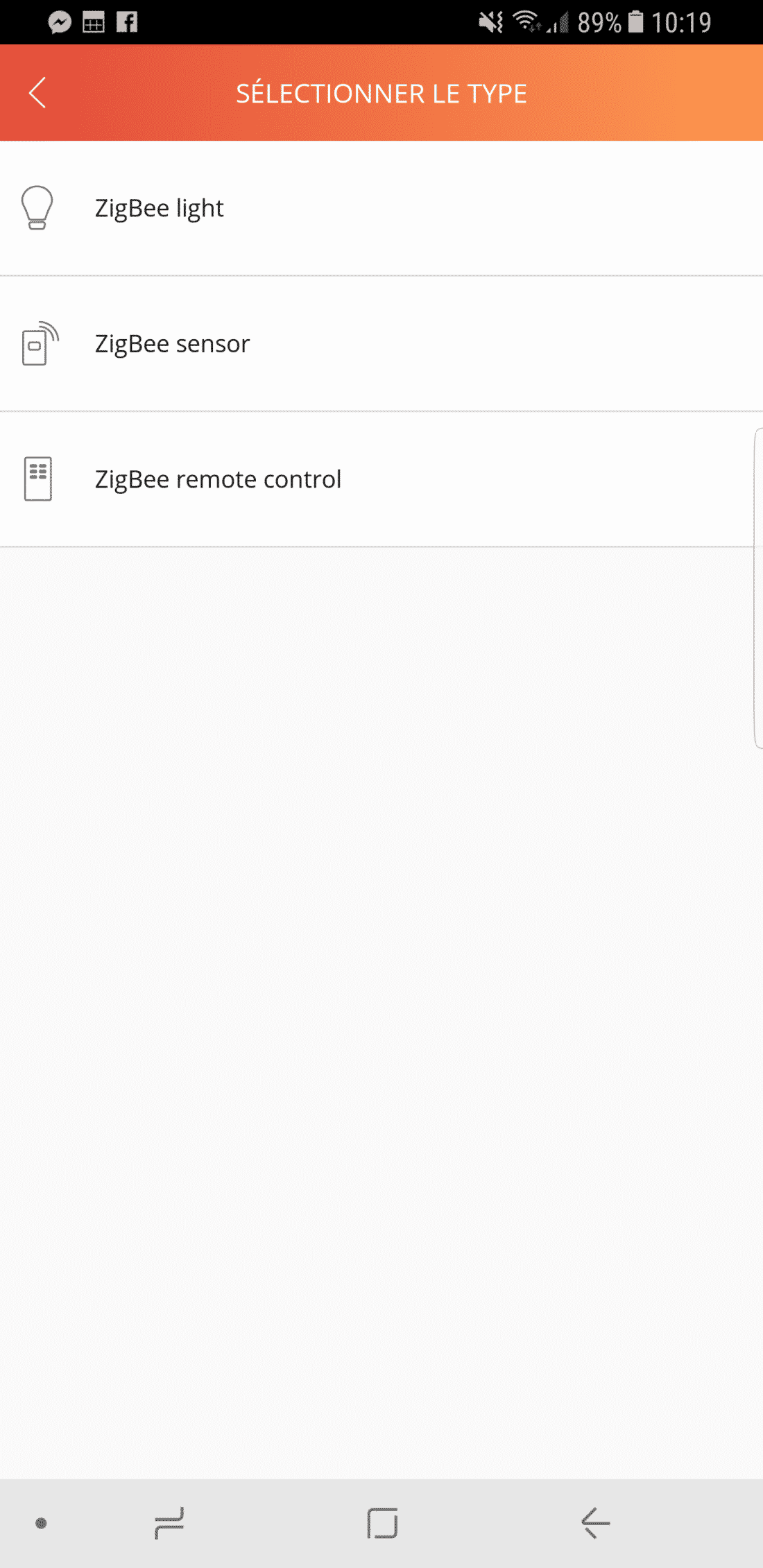Tap the system home button

382,1523
